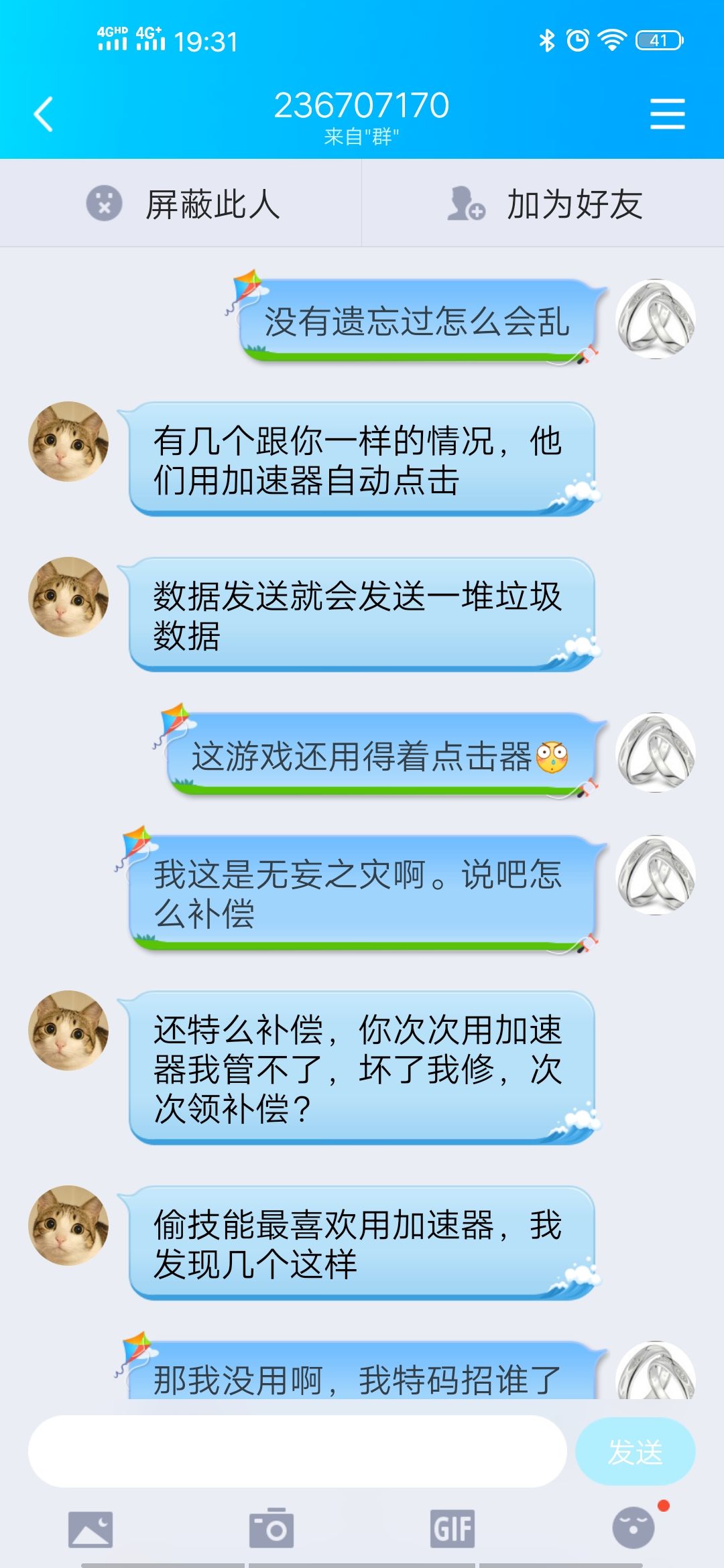This screenshot has width=724, height=1568.
Task: Tap 加为好友 to add as friend
Action: click(573, 203)
